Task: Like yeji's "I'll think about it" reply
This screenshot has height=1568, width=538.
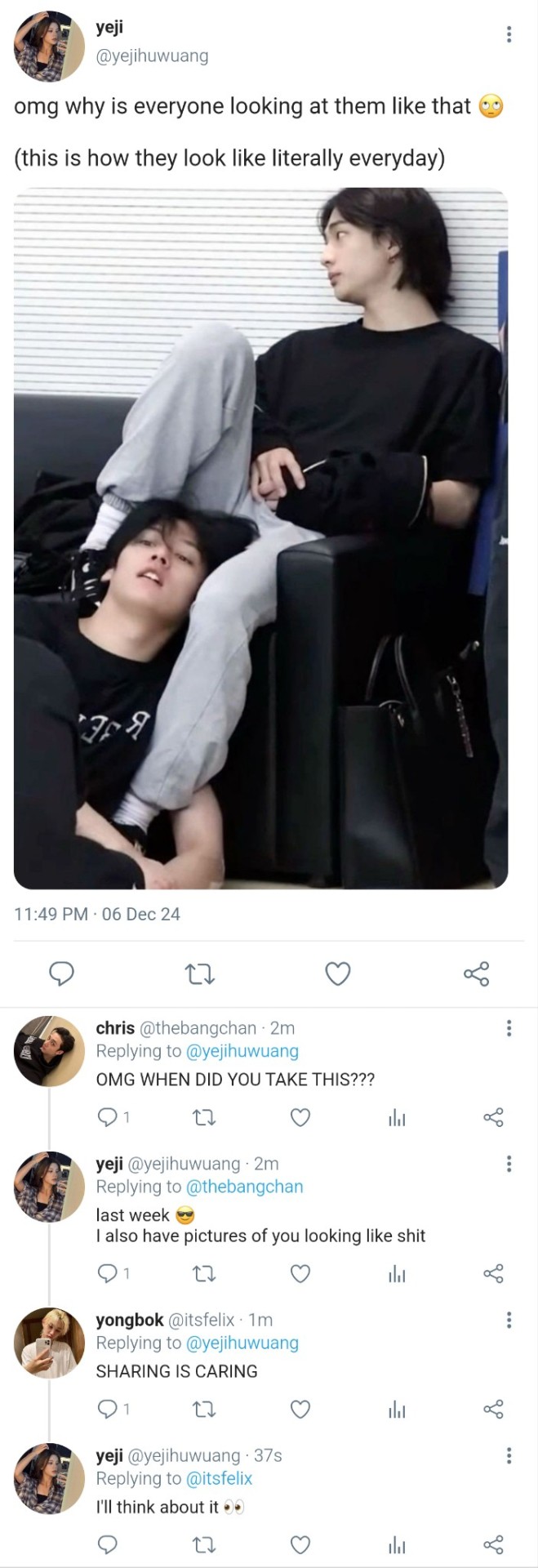Action: (300, 1544)
